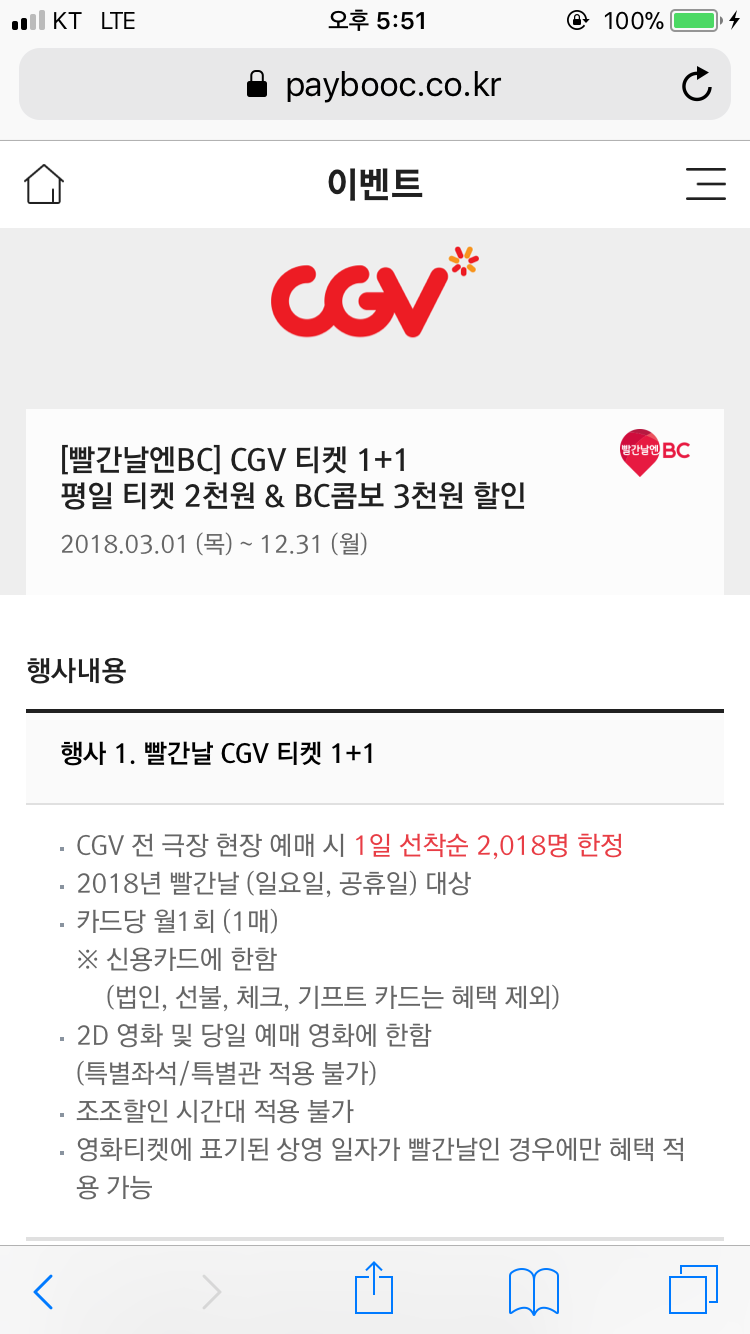The height and width of the screenshot is (1334, 750).
Task: Share this event page
Action: pos(375,1289)
